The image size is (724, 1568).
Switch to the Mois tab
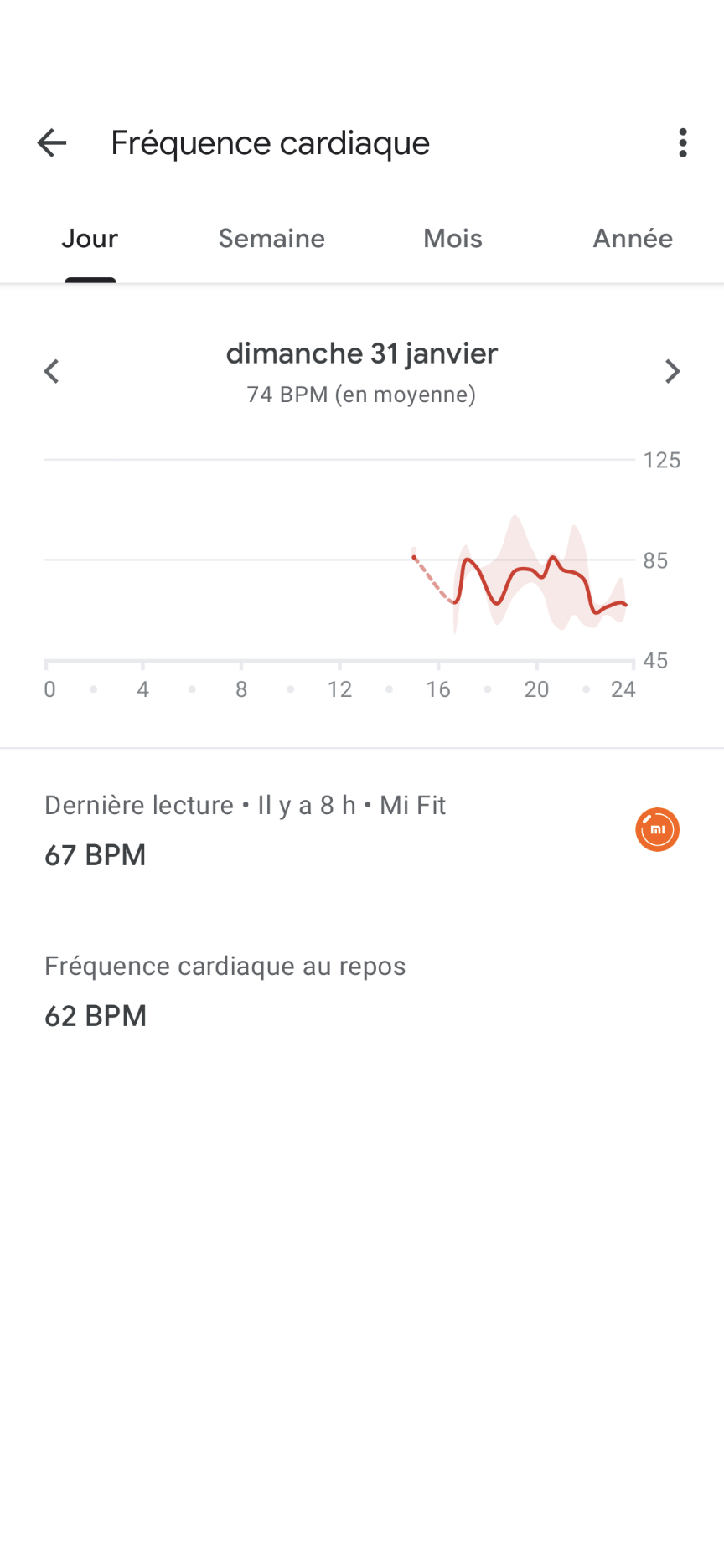(x=452, y=239)
